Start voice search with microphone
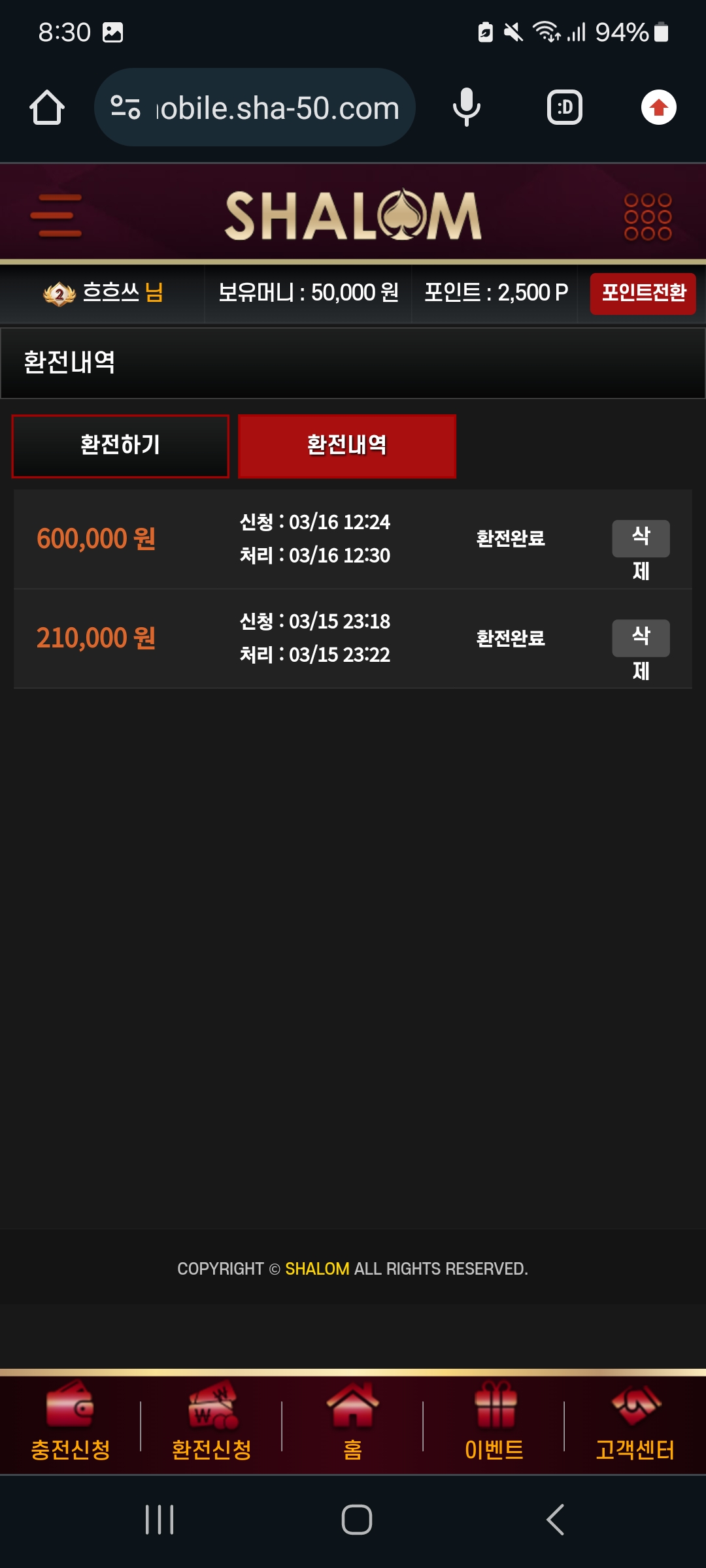This screenshot has height=1568, width=706. [467, 107]
